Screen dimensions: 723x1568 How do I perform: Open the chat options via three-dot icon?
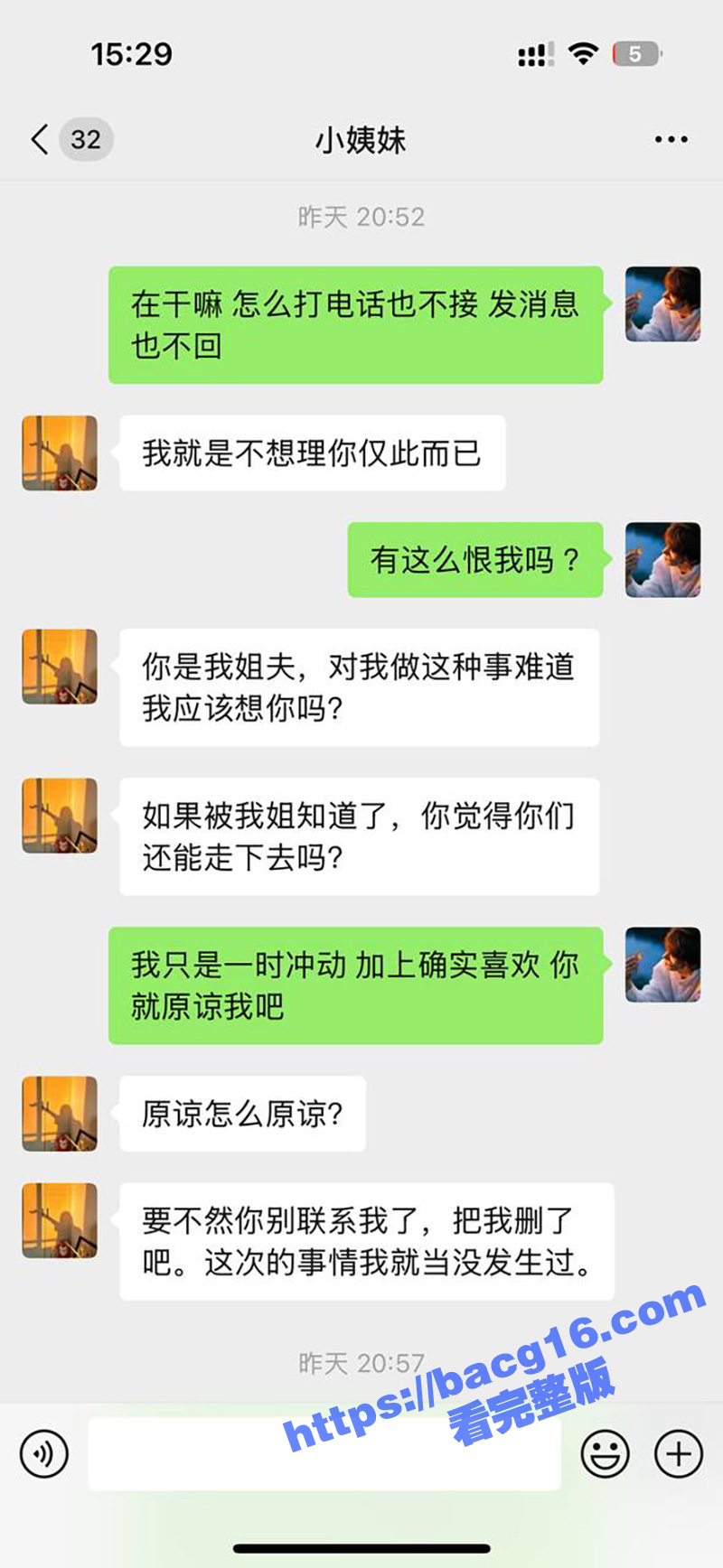click(x=671, y=138)
